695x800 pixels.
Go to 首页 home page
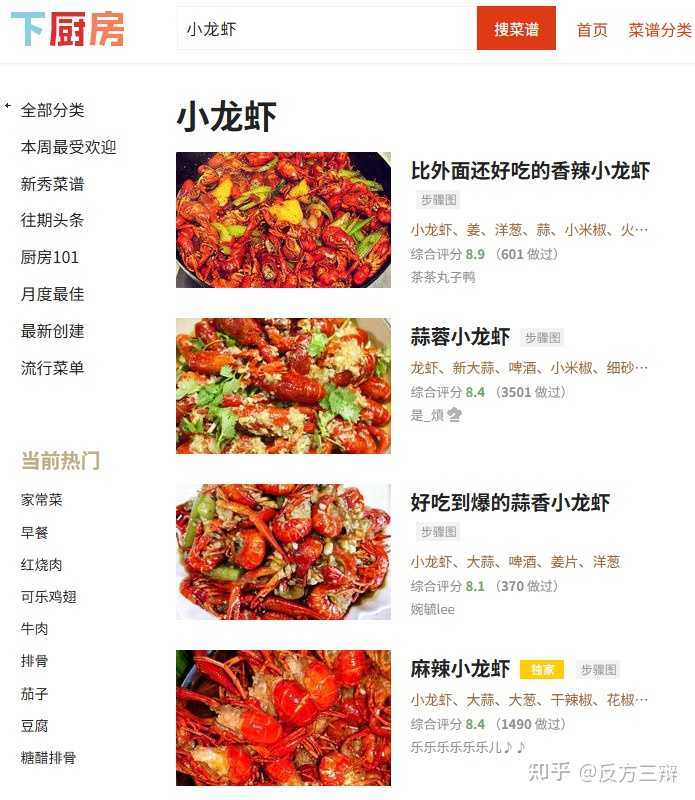point(591,30)
